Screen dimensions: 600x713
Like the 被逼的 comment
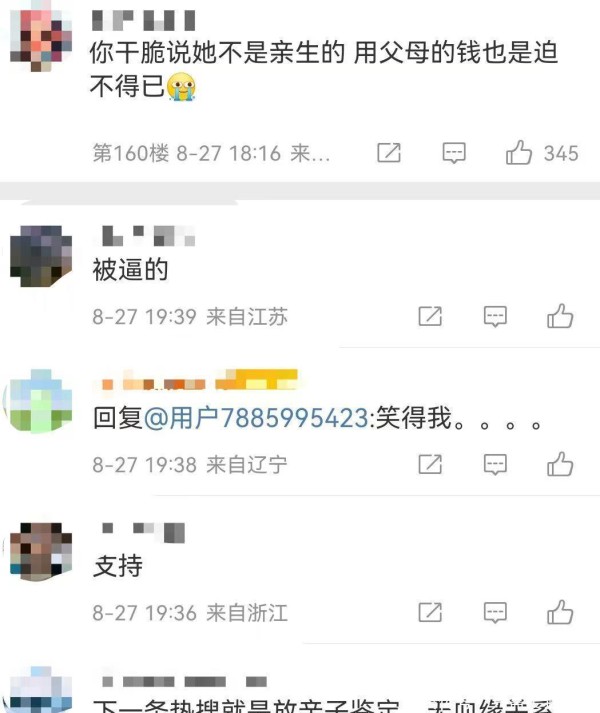click(x=560, y=316)
